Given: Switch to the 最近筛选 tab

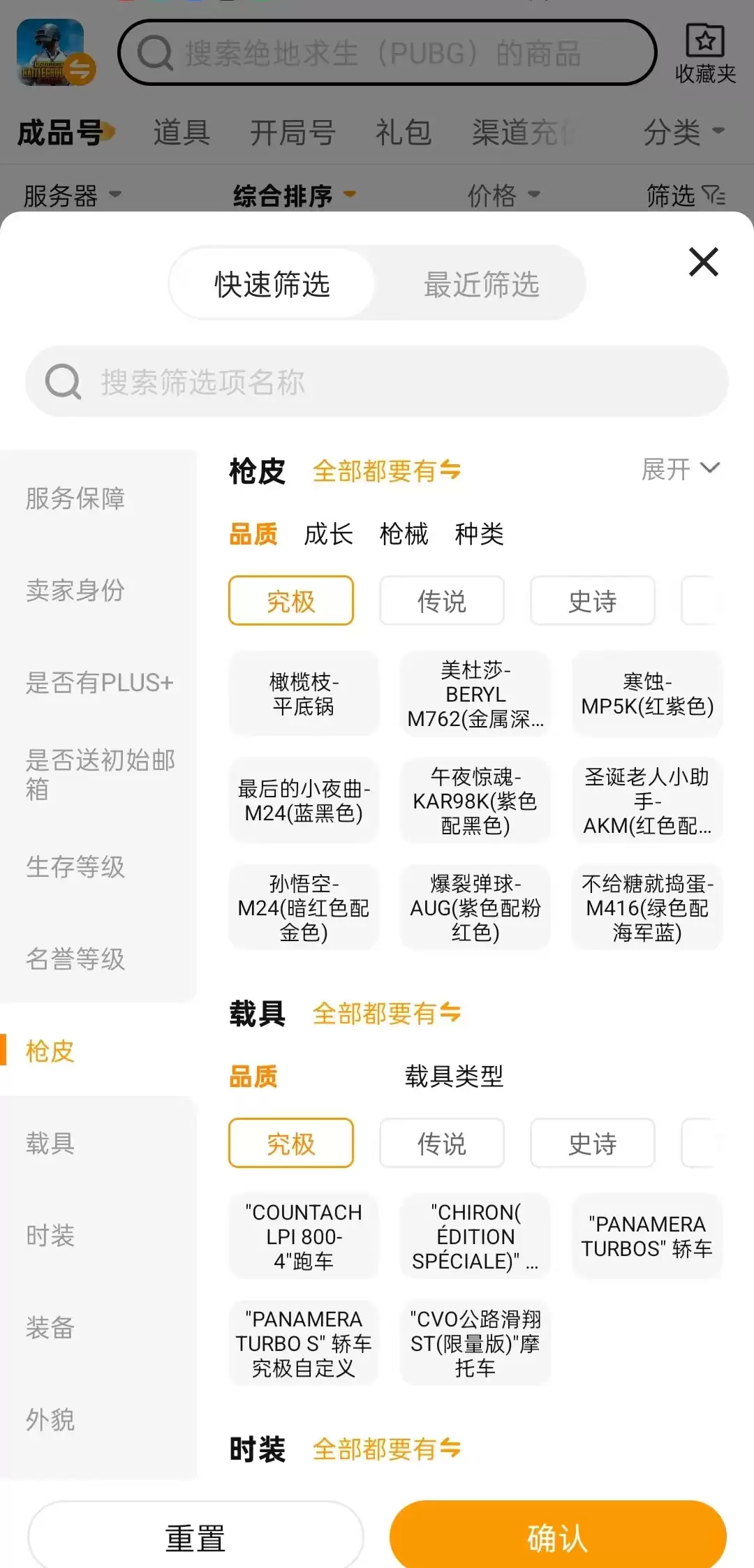Looking at the screenshot, I should pos(481,284).
